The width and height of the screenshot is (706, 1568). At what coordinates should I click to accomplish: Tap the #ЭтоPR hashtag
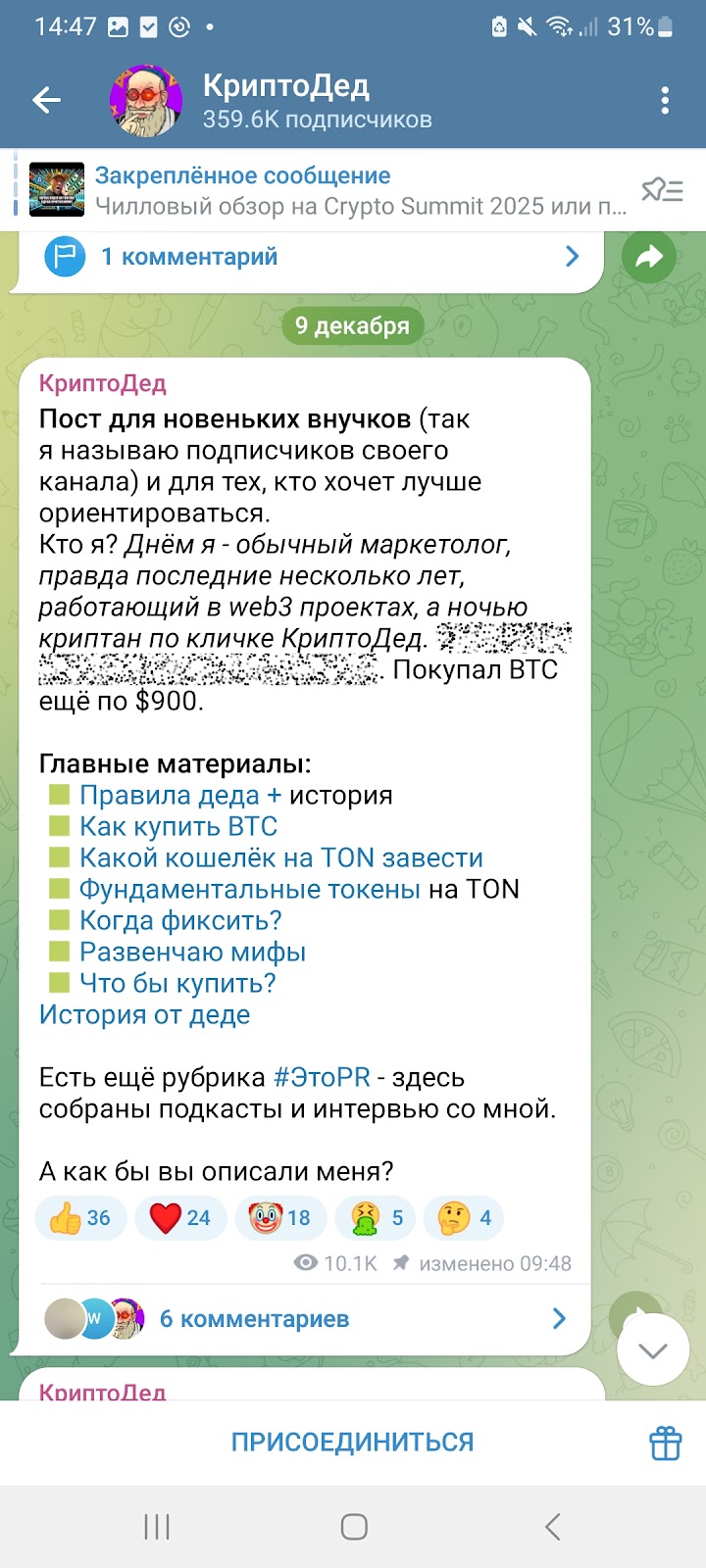click(322, 1077)
